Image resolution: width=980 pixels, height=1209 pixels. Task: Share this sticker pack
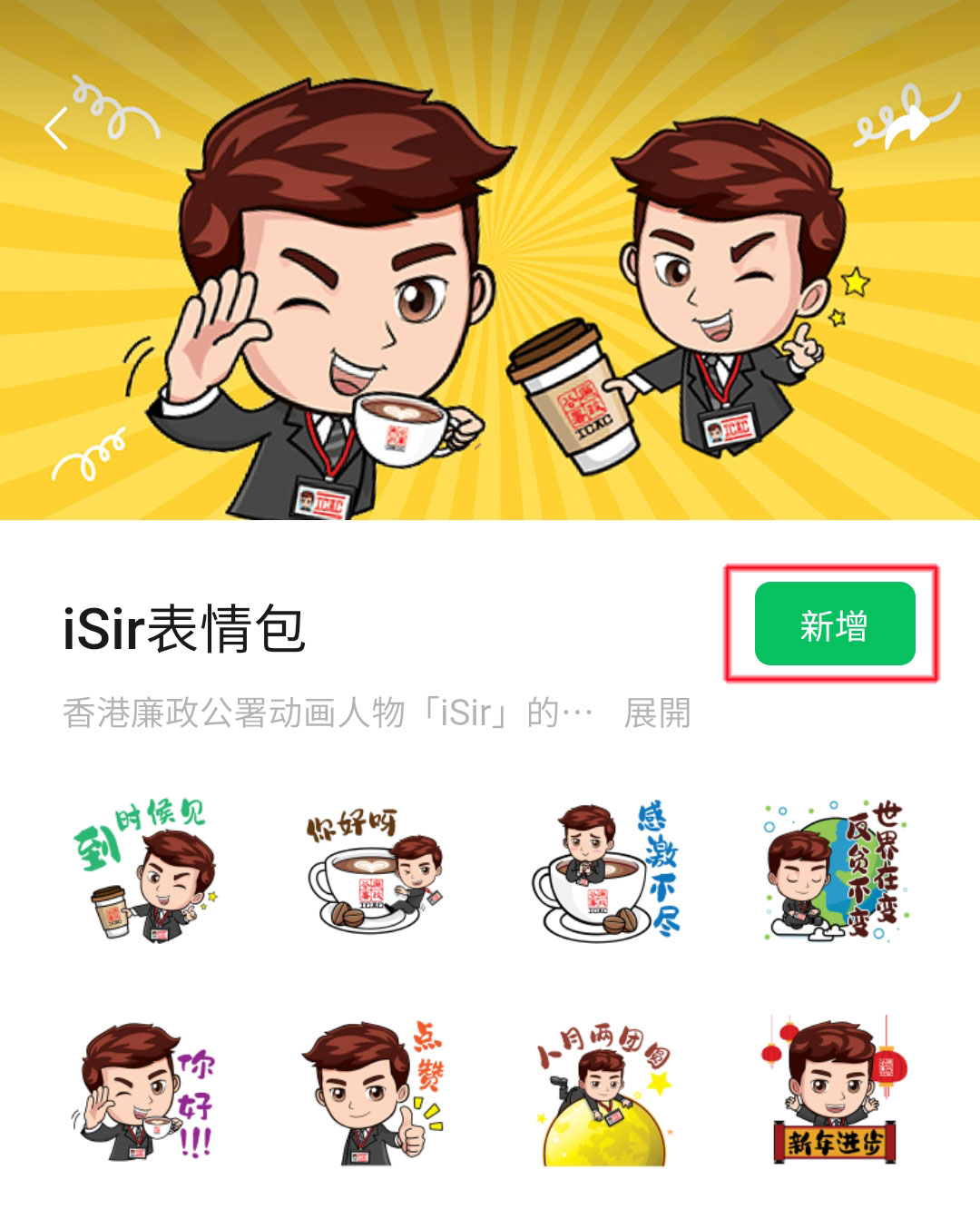click(x=912, y=126)
